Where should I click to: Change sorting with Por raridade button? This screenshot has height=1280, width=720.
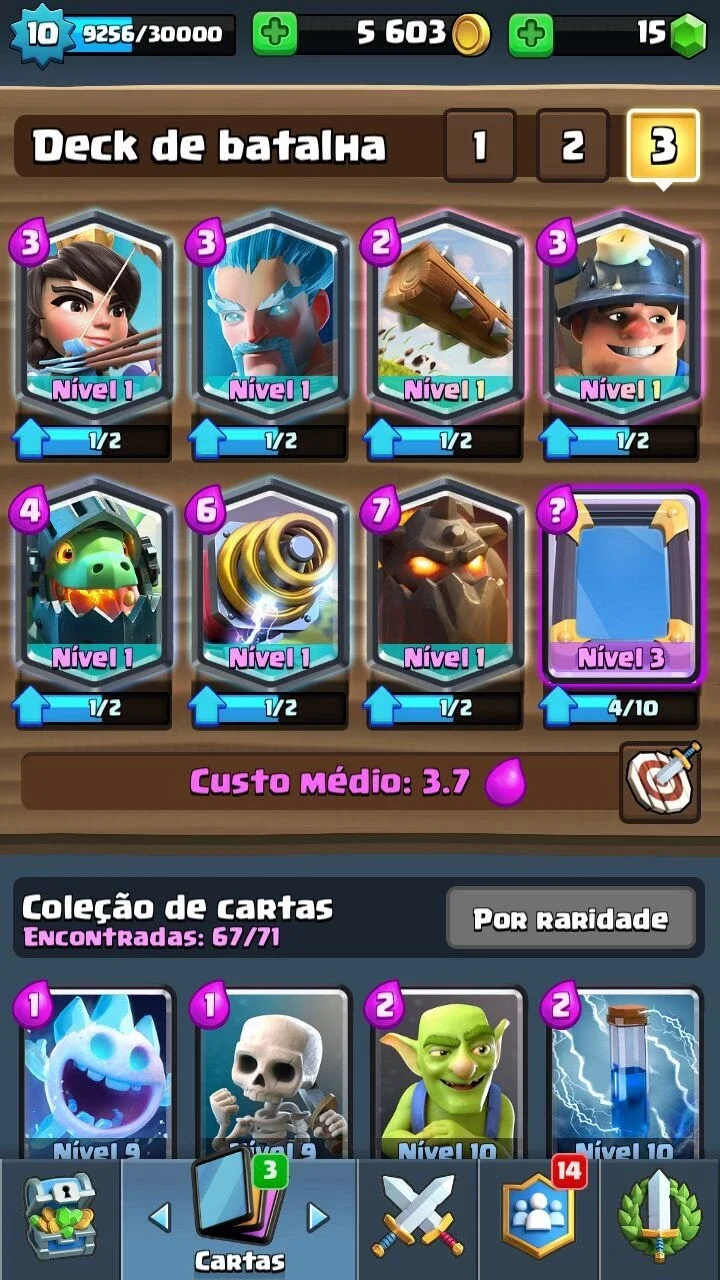pyautogui.click(x=570, y=918)
